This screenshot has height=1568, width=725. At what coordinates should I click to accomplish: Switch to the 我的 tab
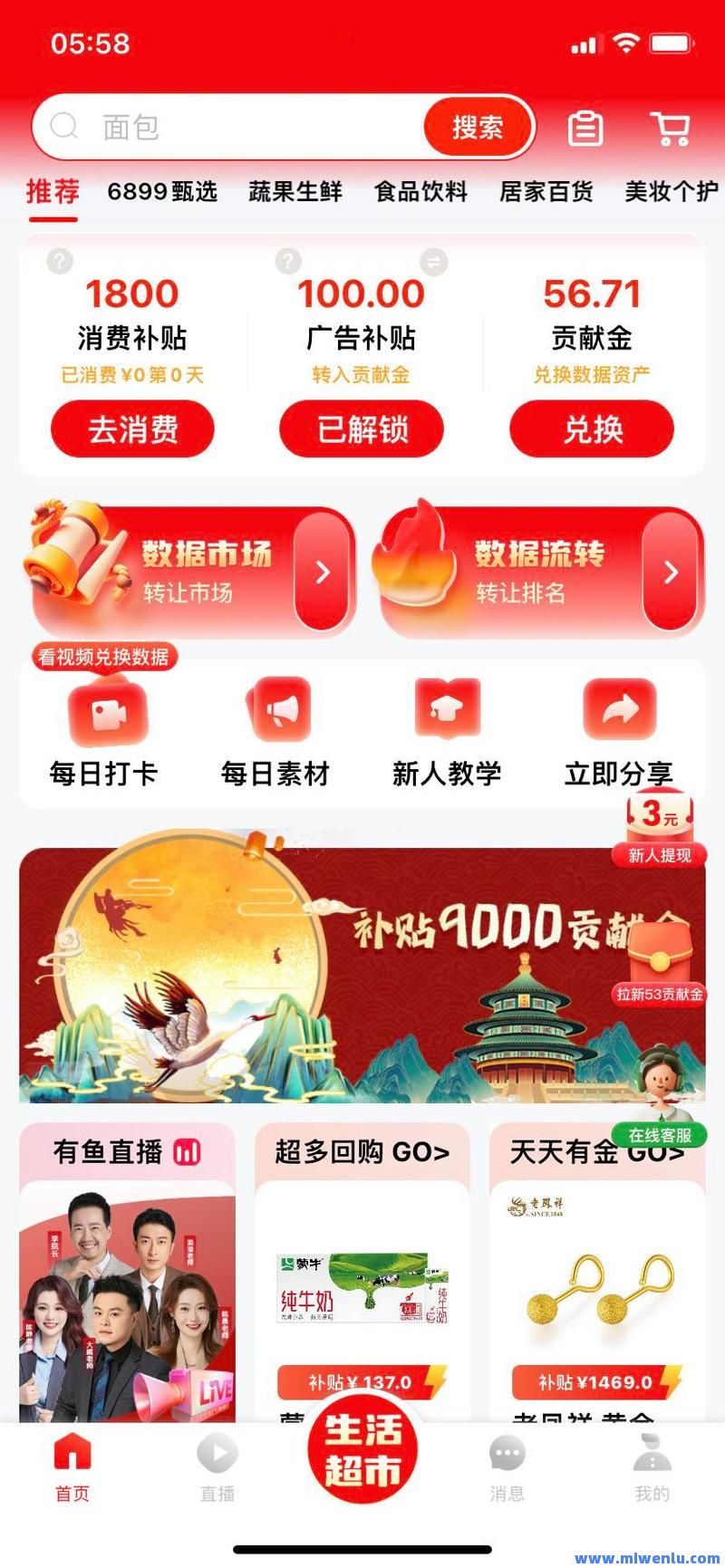[652, 1467]
